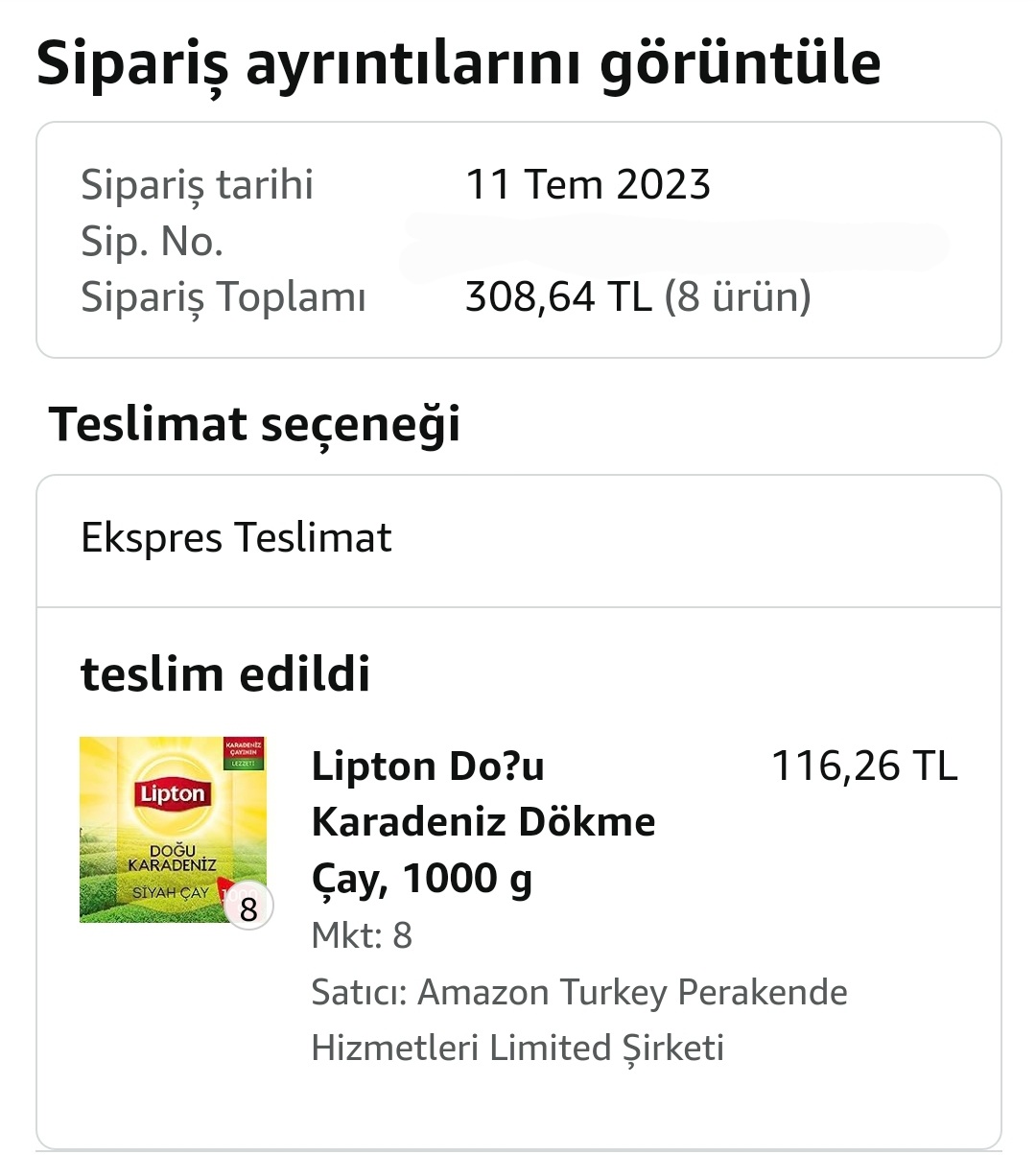Click the Mkt: 8 quantity text
The width and height of the screenshot is (1036, 1155).
tap(362, 934)
